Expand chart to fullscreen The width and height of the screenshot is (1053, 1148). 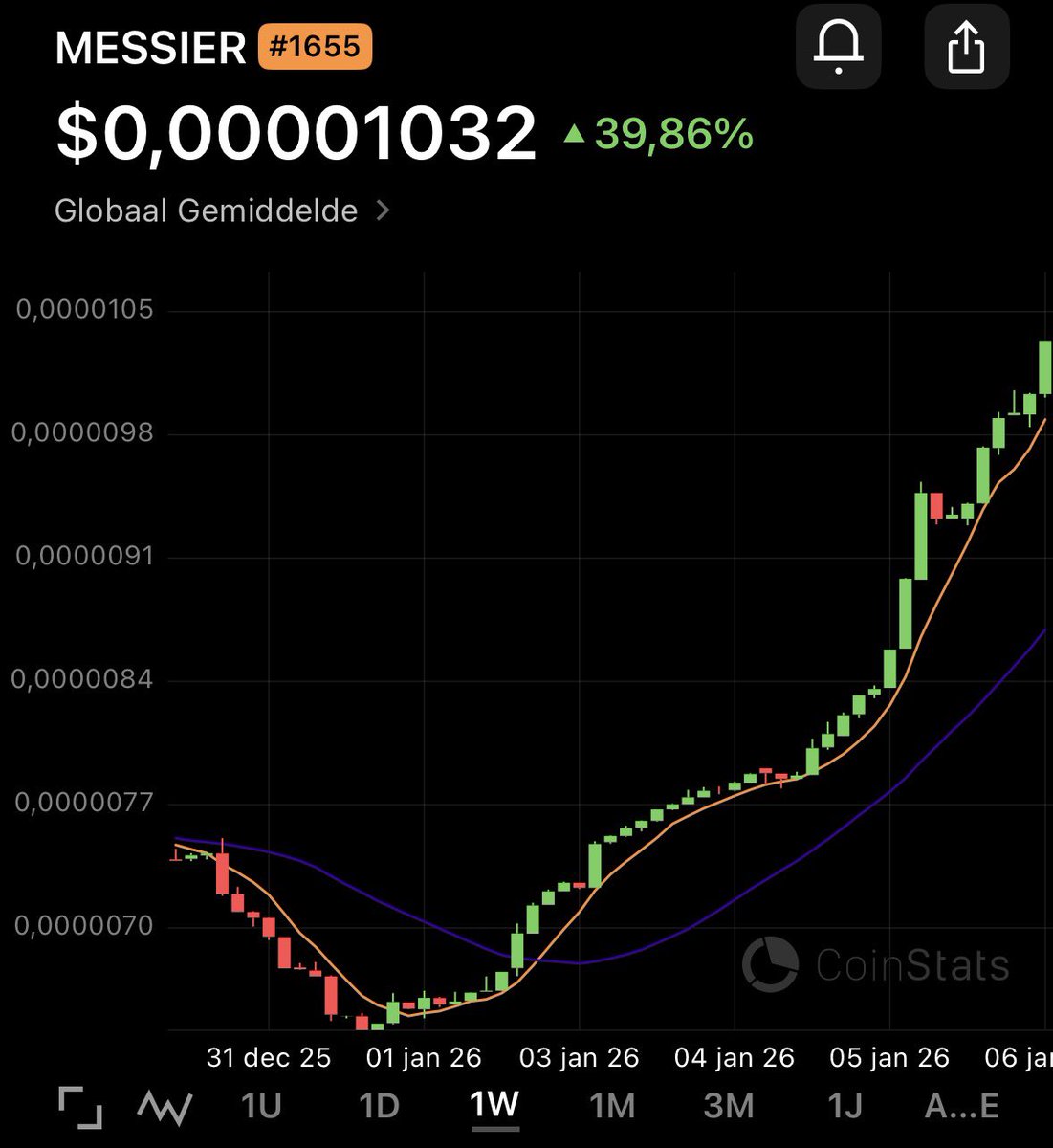pos(79,1107)
